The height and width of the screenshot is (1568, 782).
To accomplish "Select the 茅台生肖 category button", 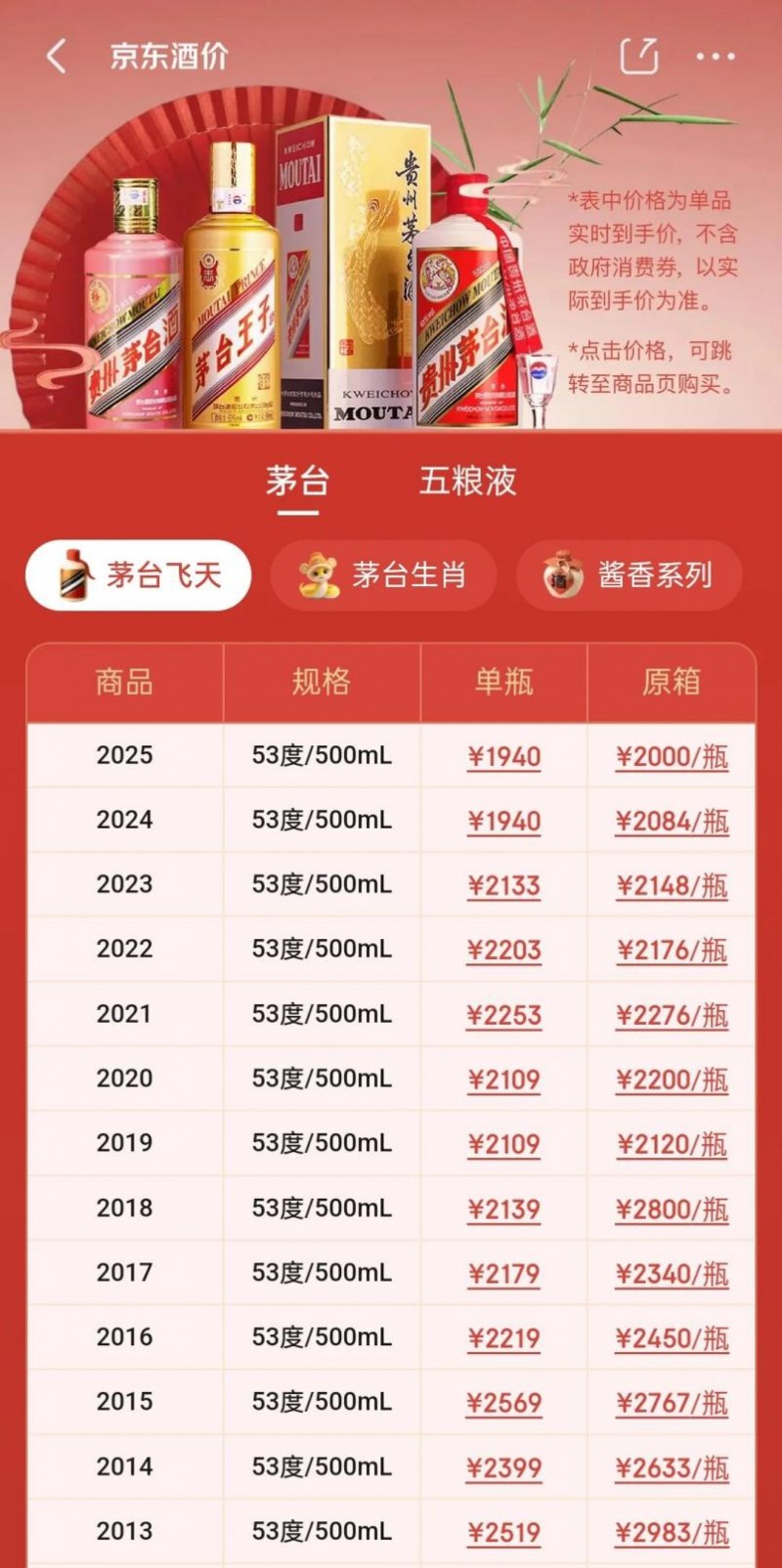I will (x=383, y=575).
